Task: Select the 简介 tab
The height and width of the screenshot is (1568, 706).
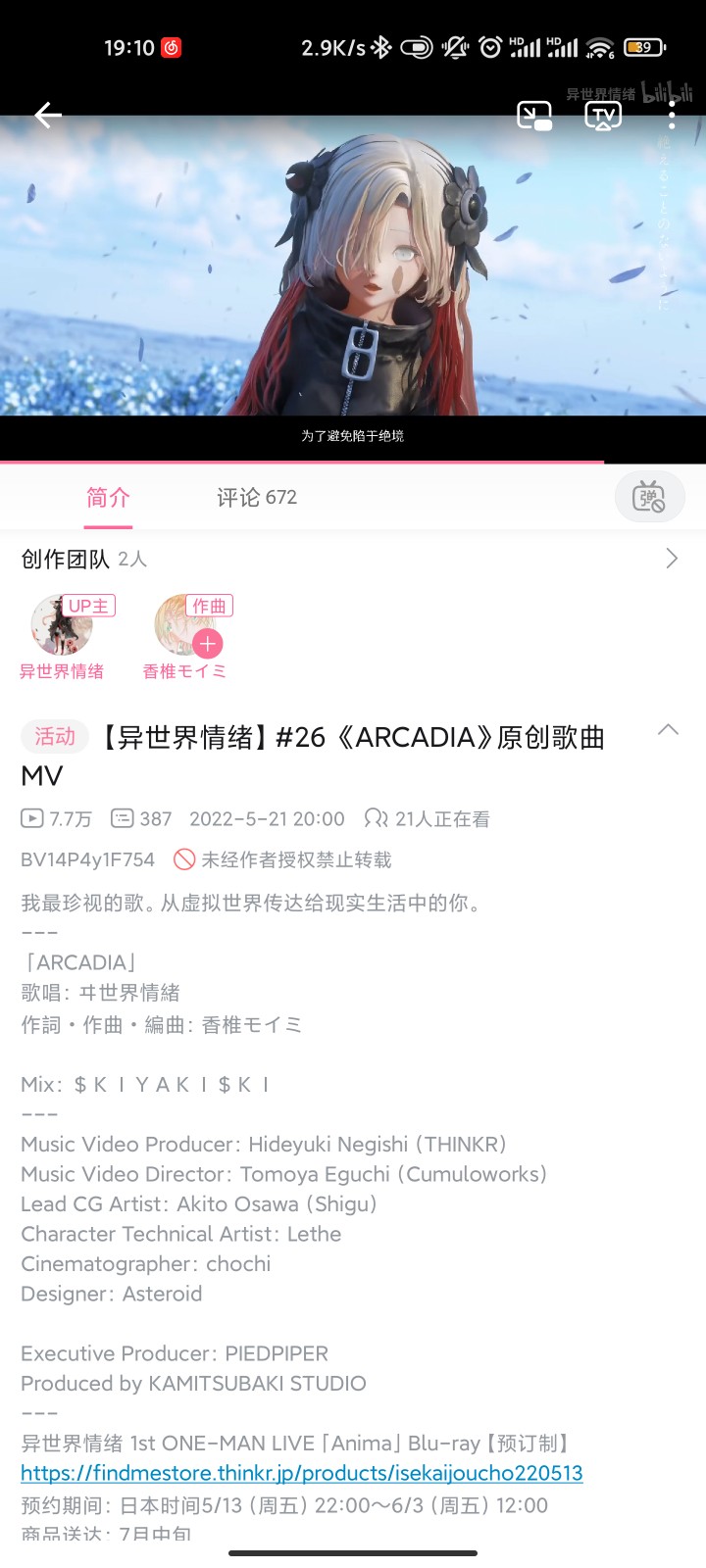Action: (108, 497)
